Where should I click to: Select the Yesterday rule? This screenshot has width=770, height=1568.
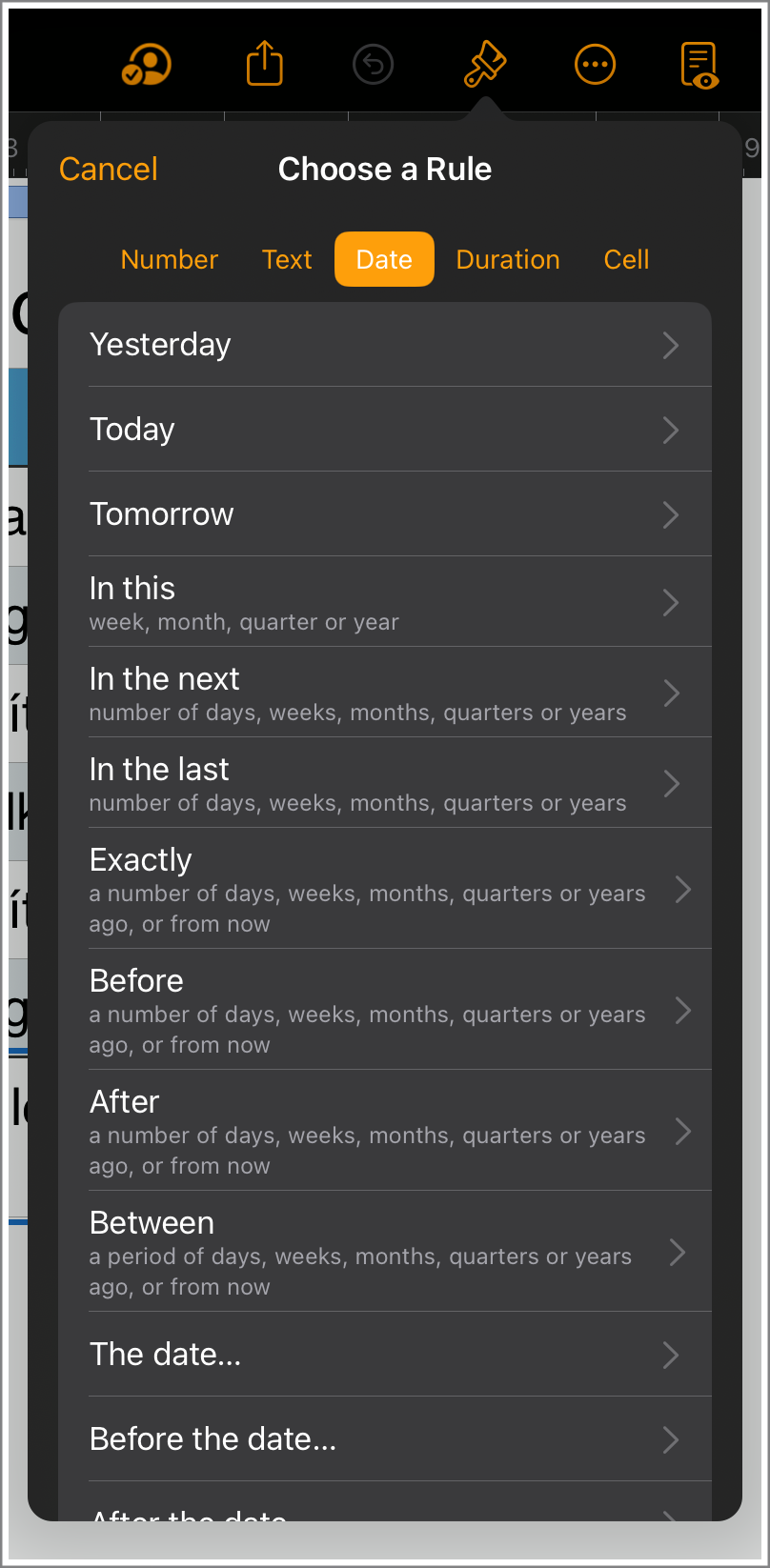click(x=385, y=345)
